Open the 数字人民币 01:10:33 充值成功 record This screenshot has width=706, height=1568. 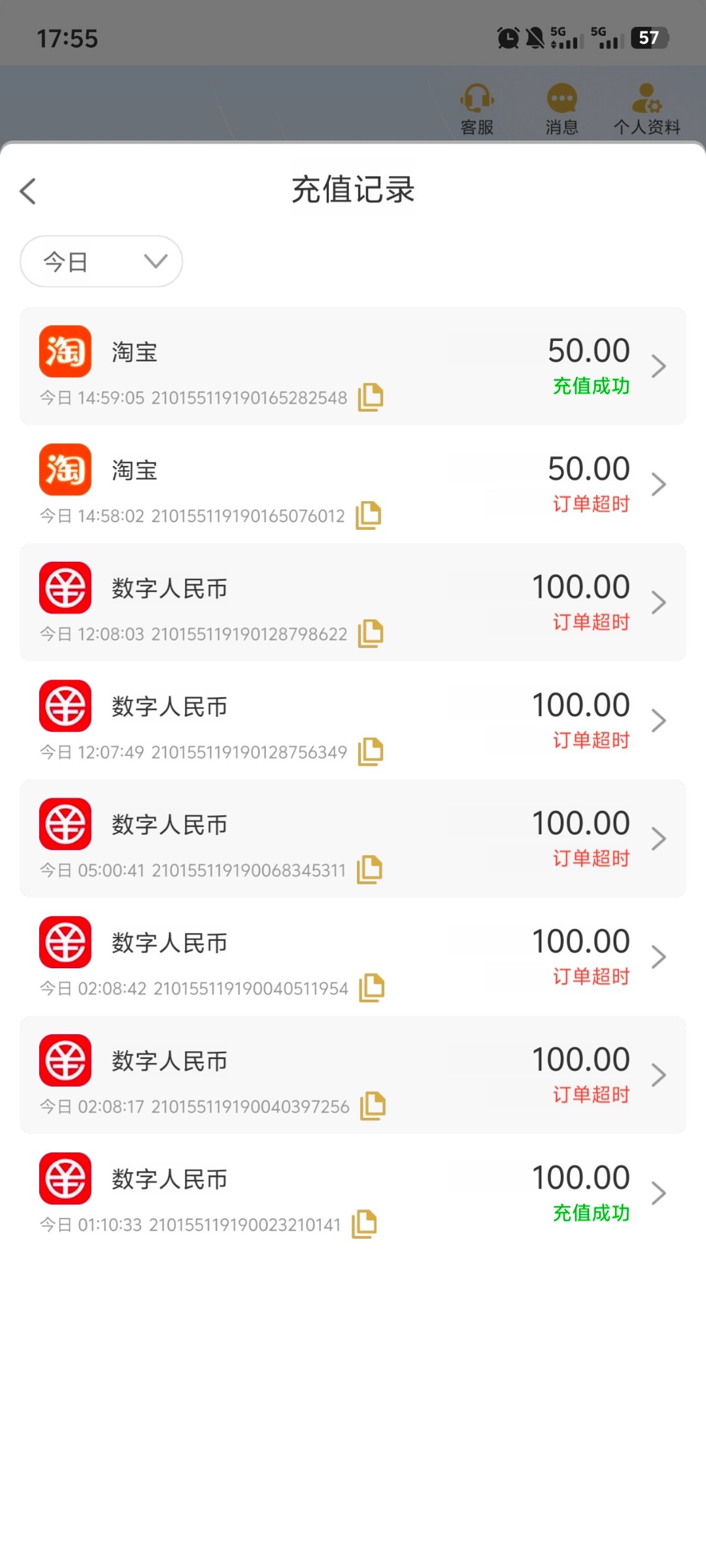(353, 1194)
